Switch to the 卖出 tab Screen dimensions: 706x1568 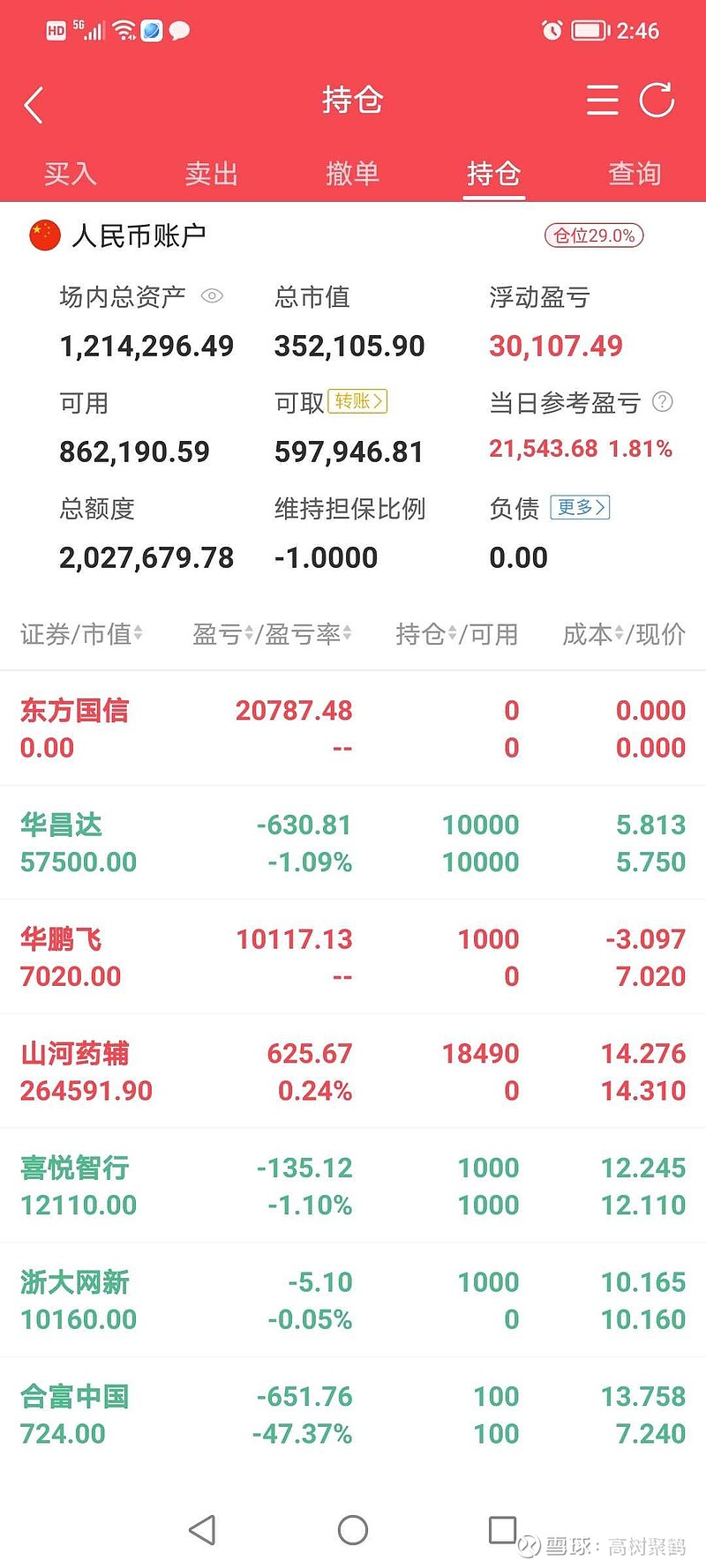coord(212,173)
